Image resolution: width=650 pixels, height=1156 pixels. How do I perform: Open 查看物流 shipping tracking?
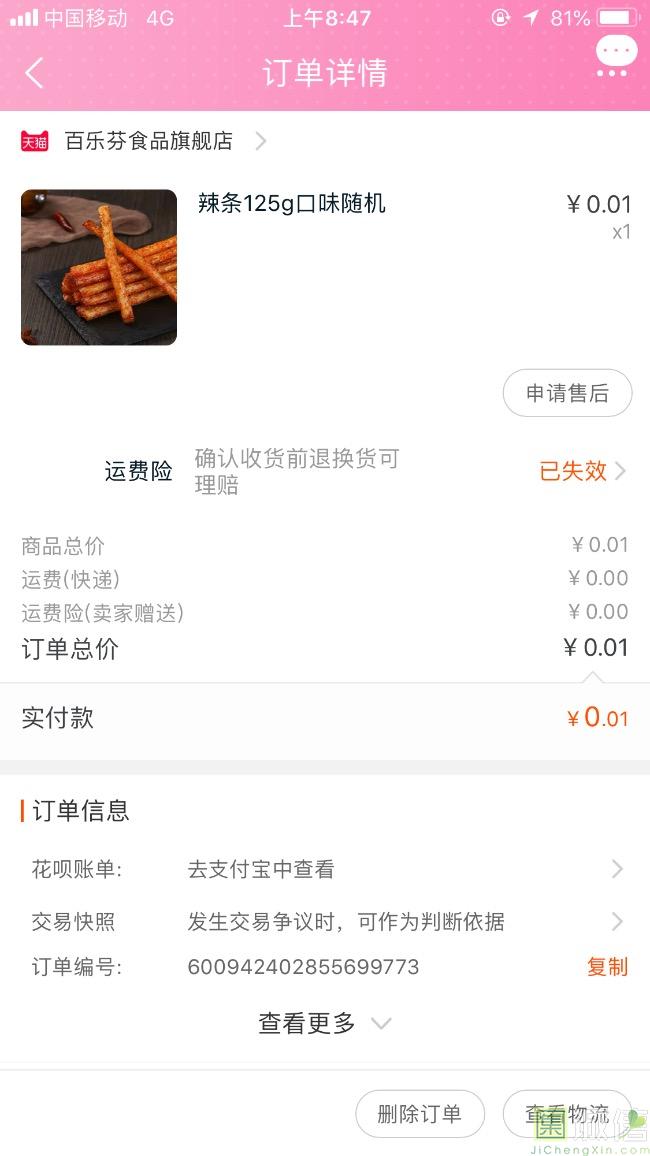pos(567,1114)
